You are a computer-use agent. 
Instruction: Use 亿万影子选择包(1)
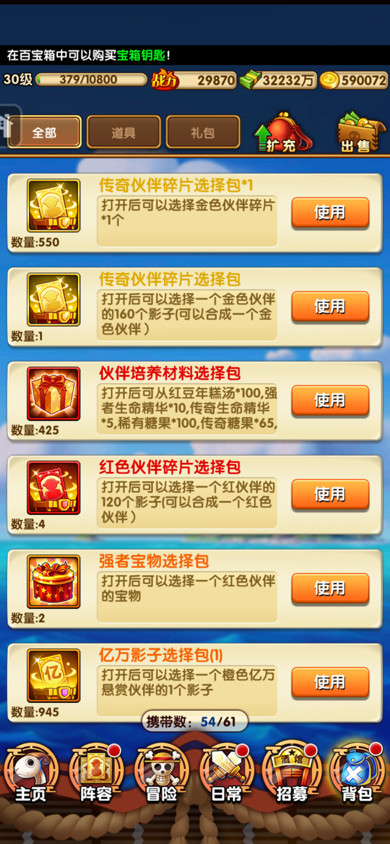click(330, 682)
